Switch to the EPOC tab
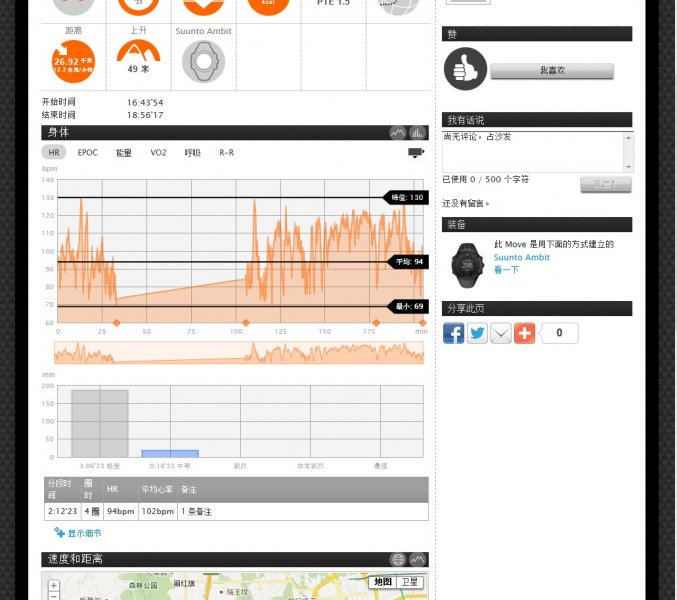This screenshot has width=677, height=600. point(88,153)
